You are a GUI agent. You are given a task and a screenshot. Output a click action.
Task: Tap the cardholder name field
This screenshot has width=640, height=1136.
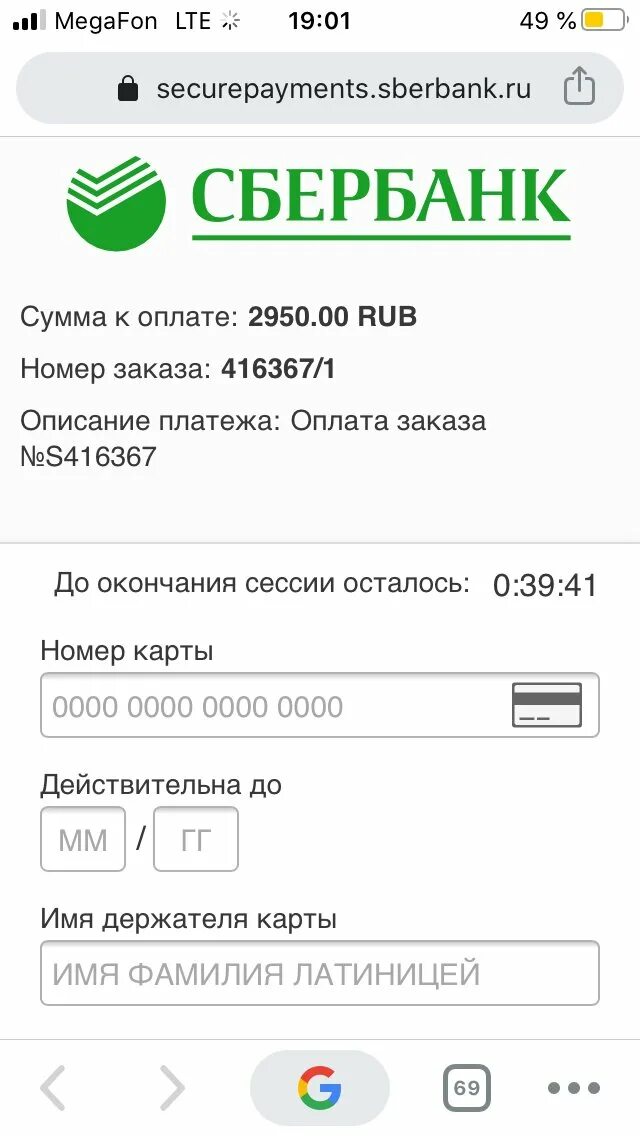(320, 973)
